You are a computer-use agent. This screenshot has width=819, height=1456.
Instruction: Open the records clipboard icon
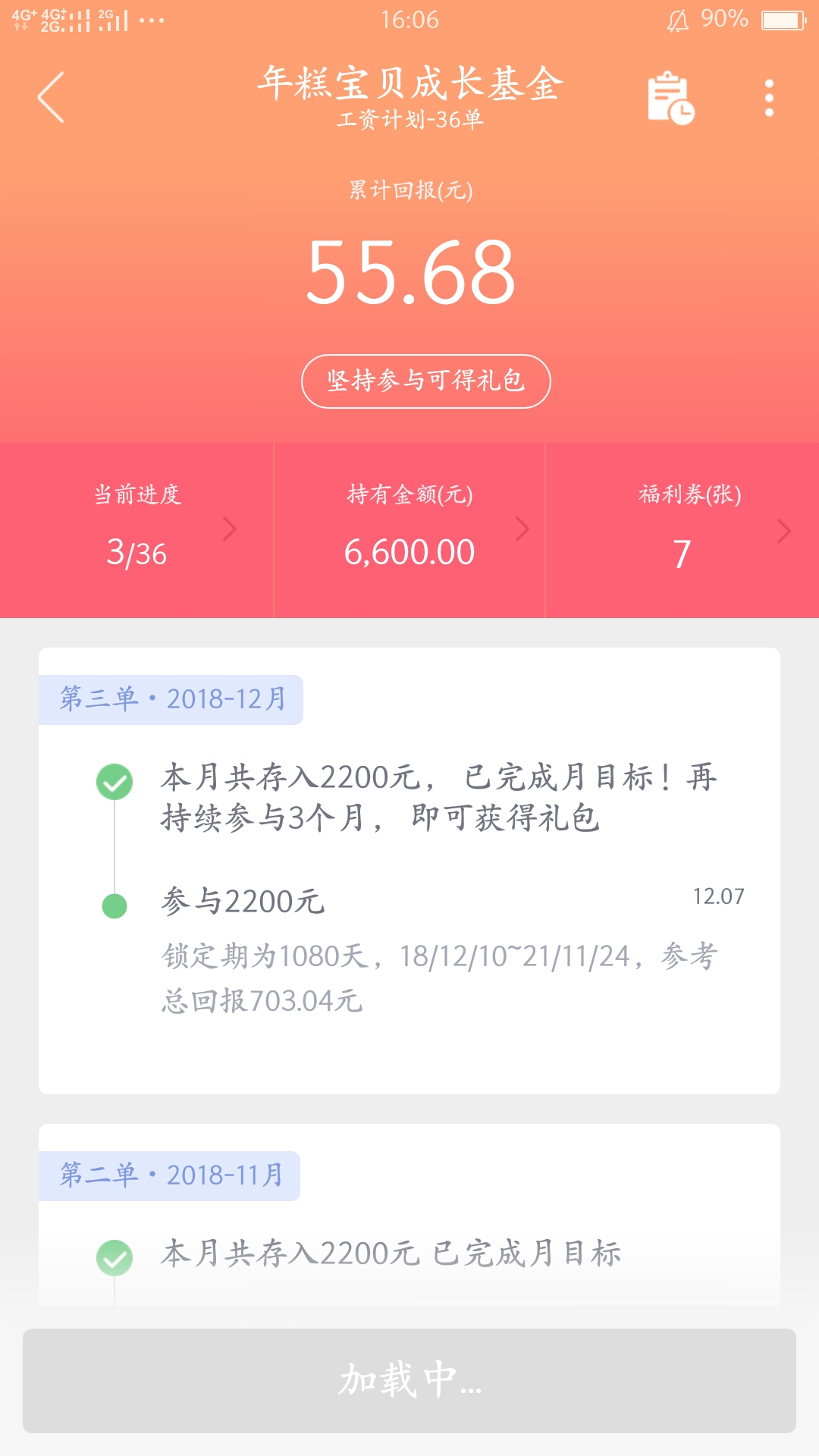click(x=670, y=98)
